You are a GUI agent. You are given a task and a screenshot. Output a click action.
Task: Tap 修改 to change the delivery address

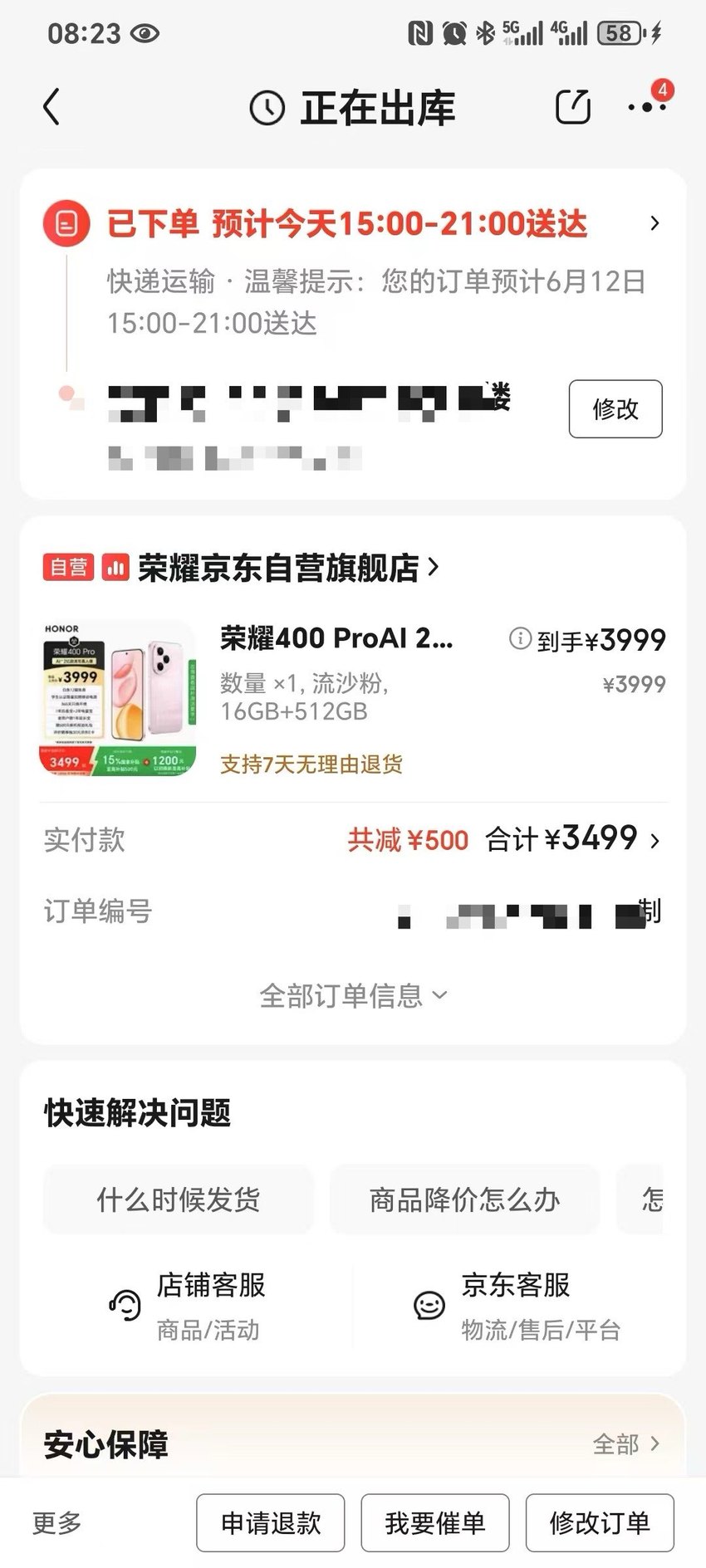(x=615, y=408)
